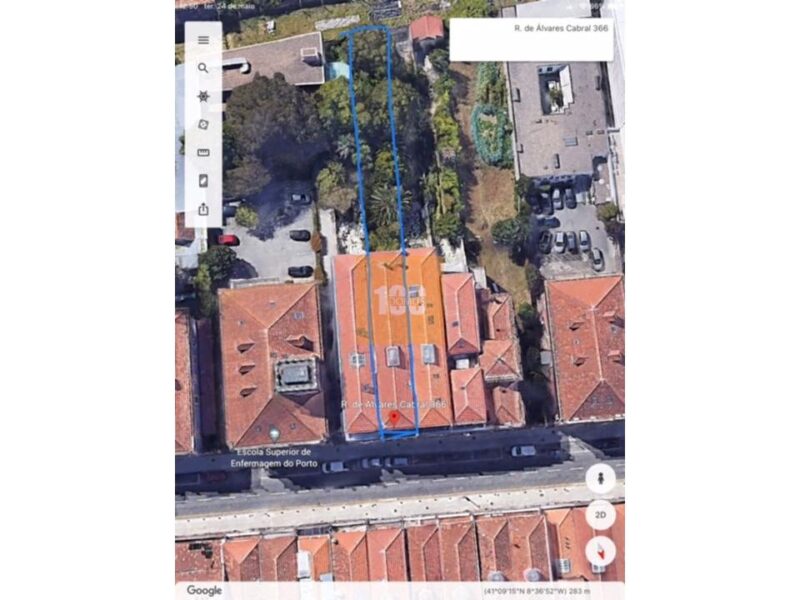The height and width of the screenshot is (600, 800).
Task: Enter Street View with pegman
Action: point(600,478)
